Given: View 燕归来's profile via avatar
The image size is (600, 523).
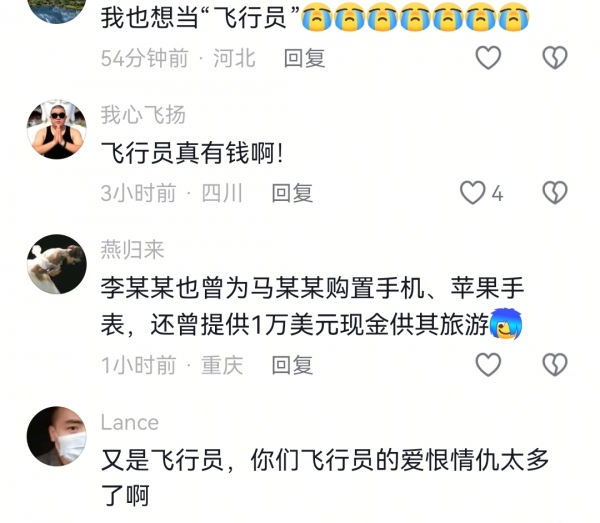Looking at the screenshot, I should (x=56, y=265).
